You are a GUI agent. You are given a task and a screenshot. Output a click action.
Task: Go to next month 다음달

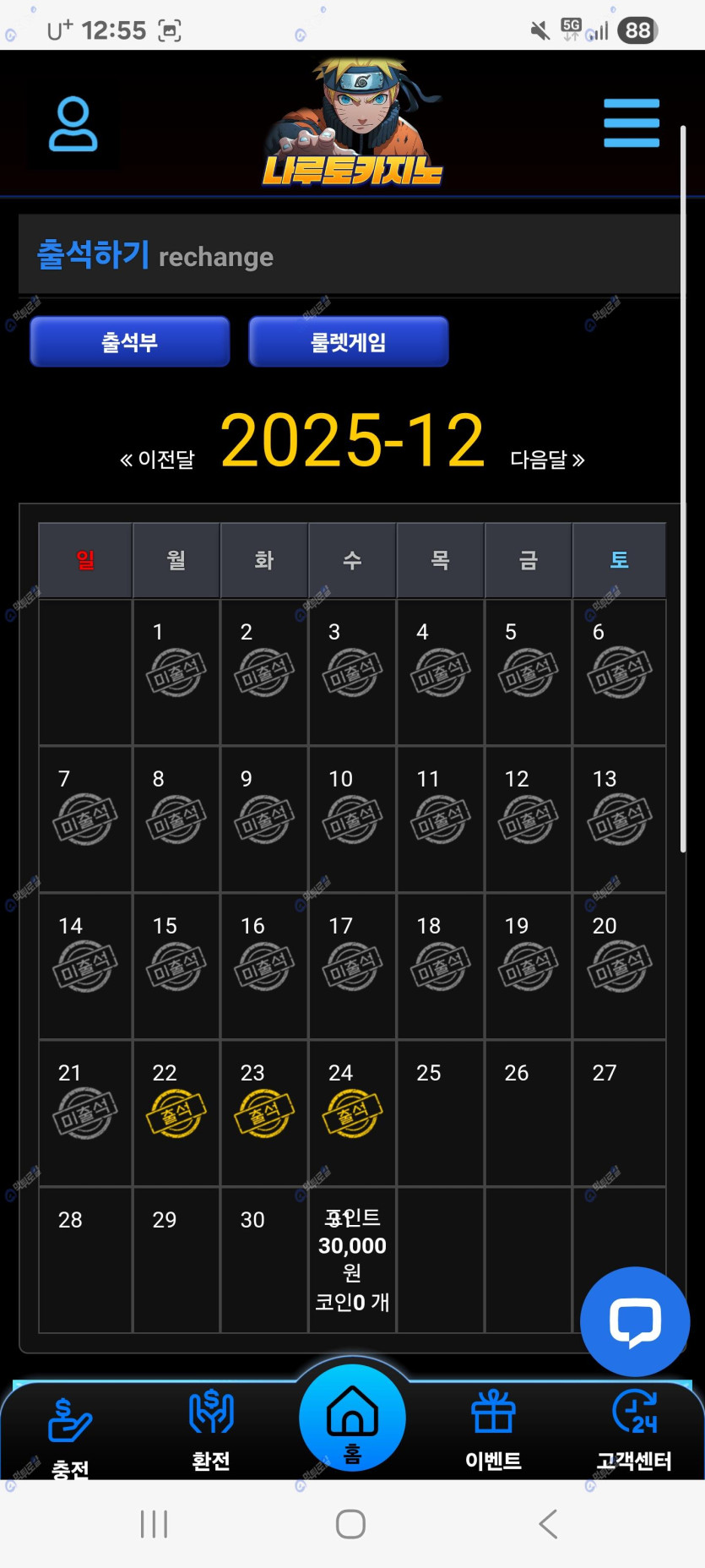tap(547, 460)
